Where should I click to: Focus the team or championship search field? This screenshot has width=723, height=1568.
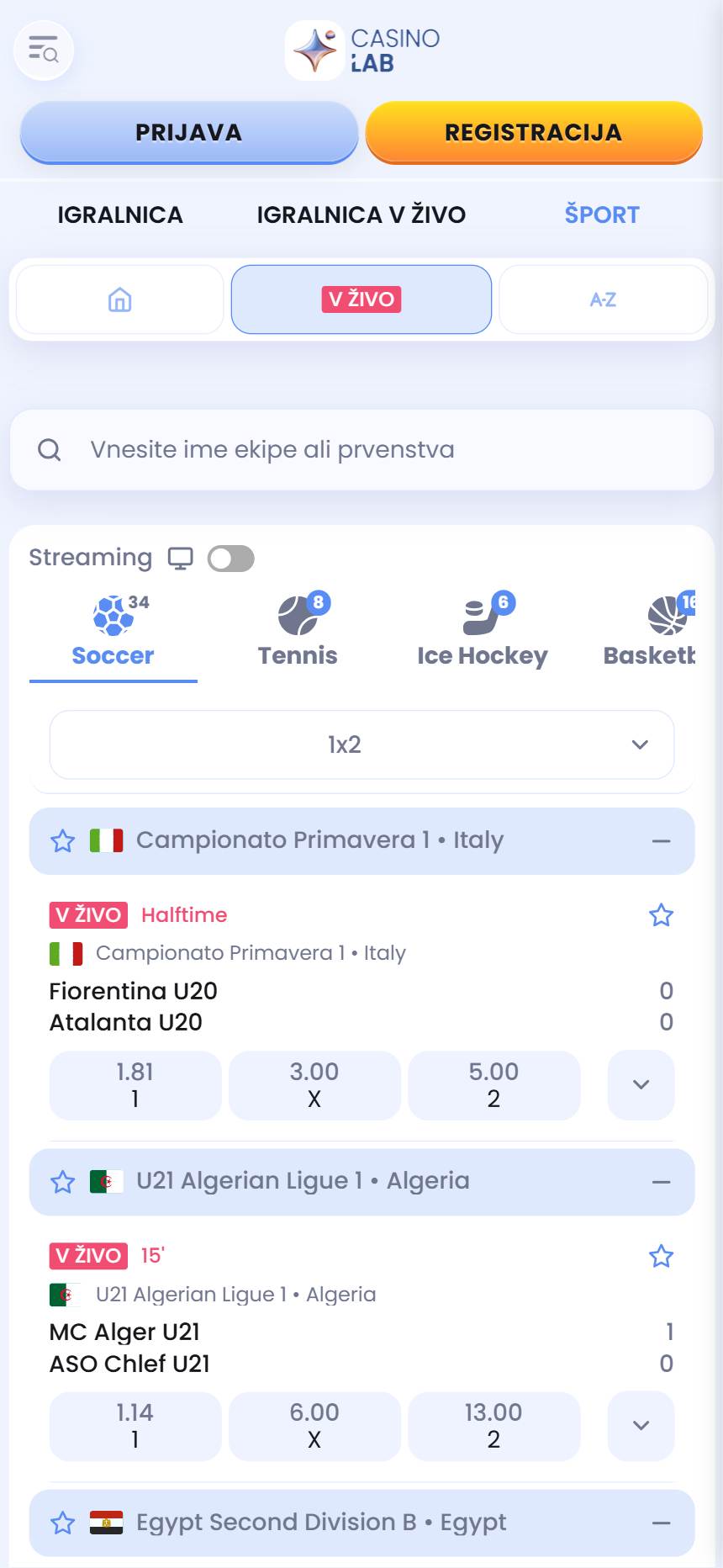pyautogui.click(x=361, y=450)
